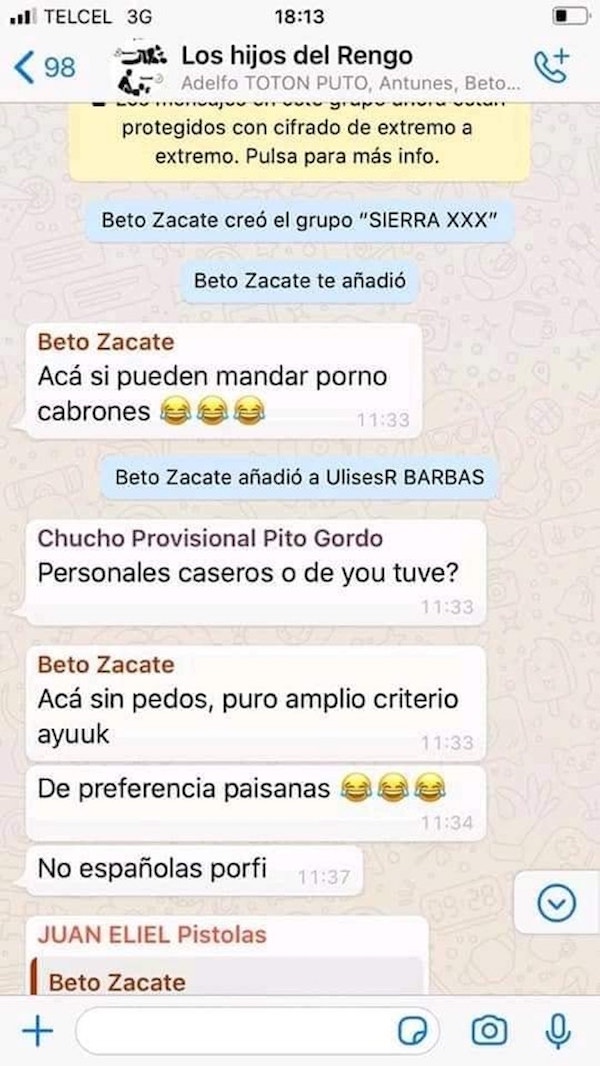Go back to the chats list
The image size is (600, 1066).
(45, 67)
